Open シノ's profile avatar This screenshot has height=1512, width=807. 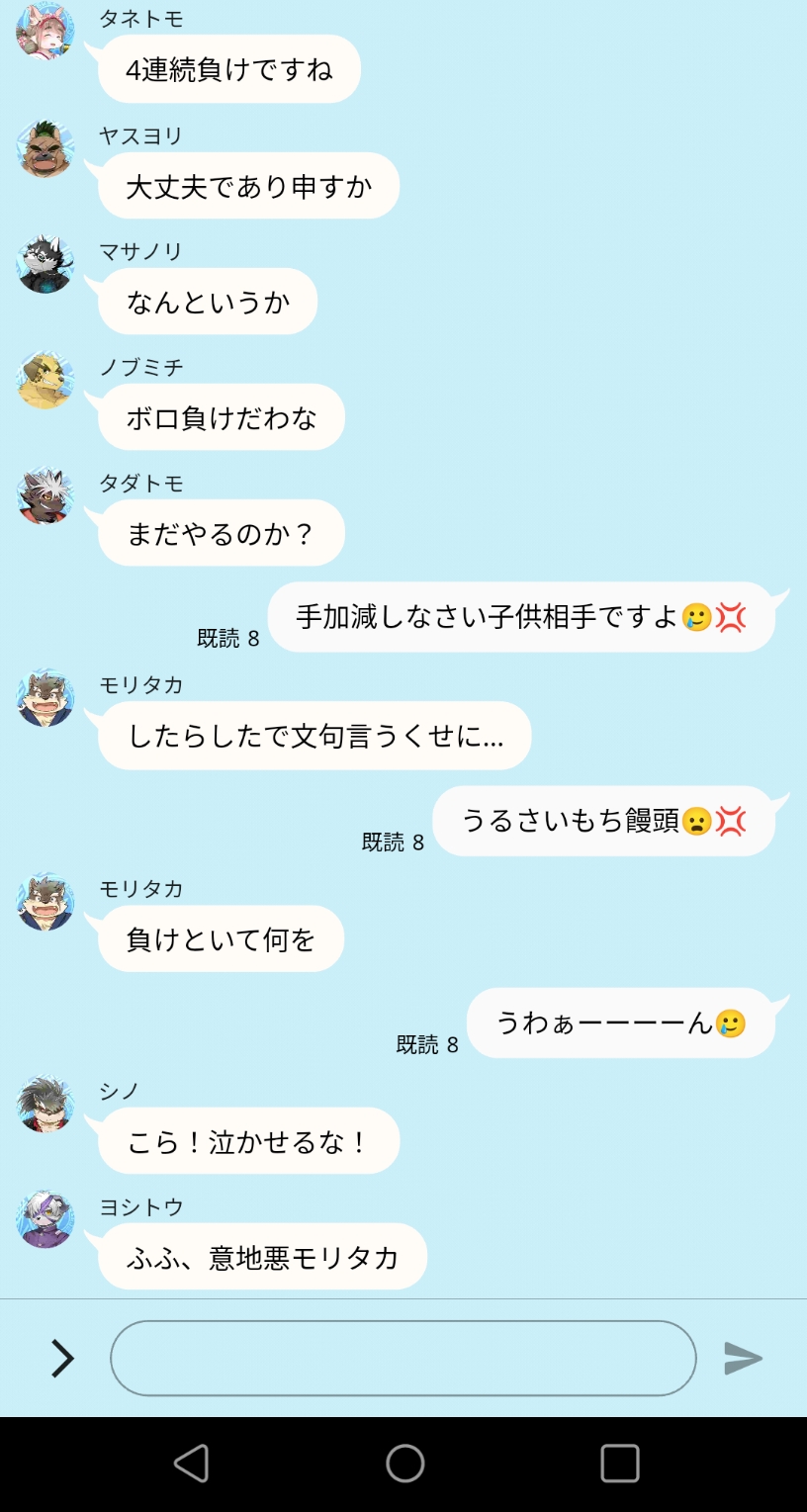45,1105
